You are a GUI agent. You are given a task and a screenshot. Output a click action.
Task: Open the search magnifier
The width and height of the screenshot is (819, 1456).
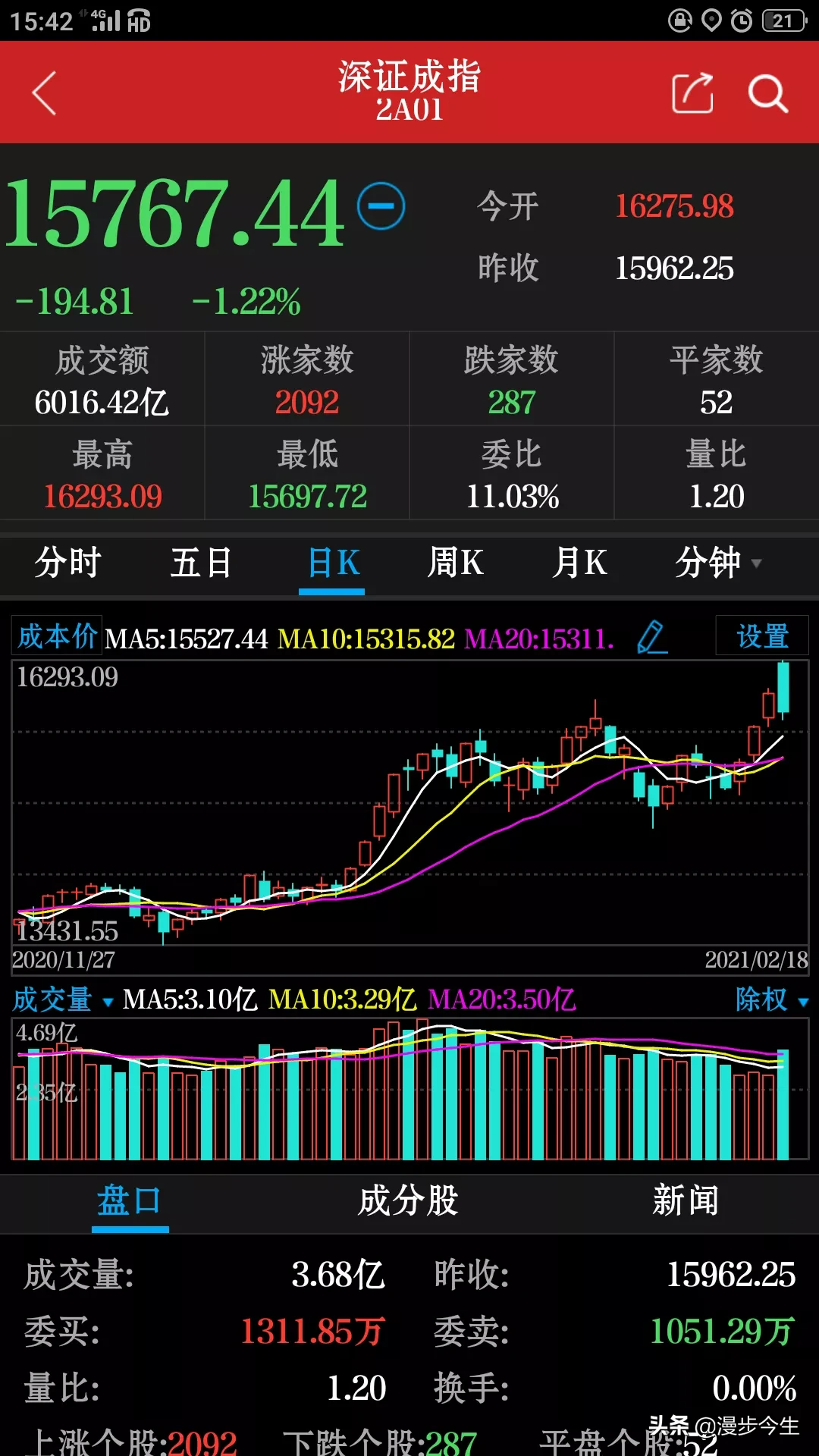767,93
